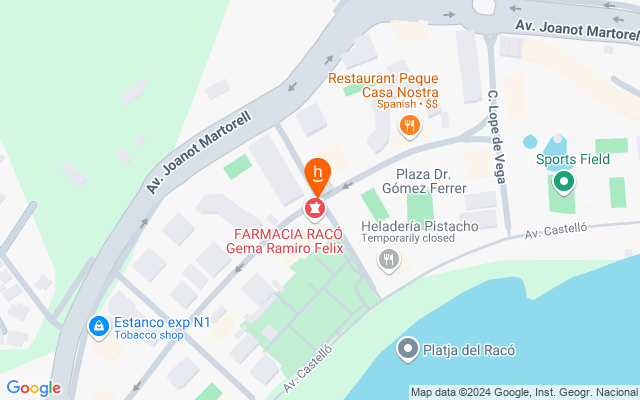Tap the Sports Field marker
This screenshot has width=640, height=400.
pos(563,181)
